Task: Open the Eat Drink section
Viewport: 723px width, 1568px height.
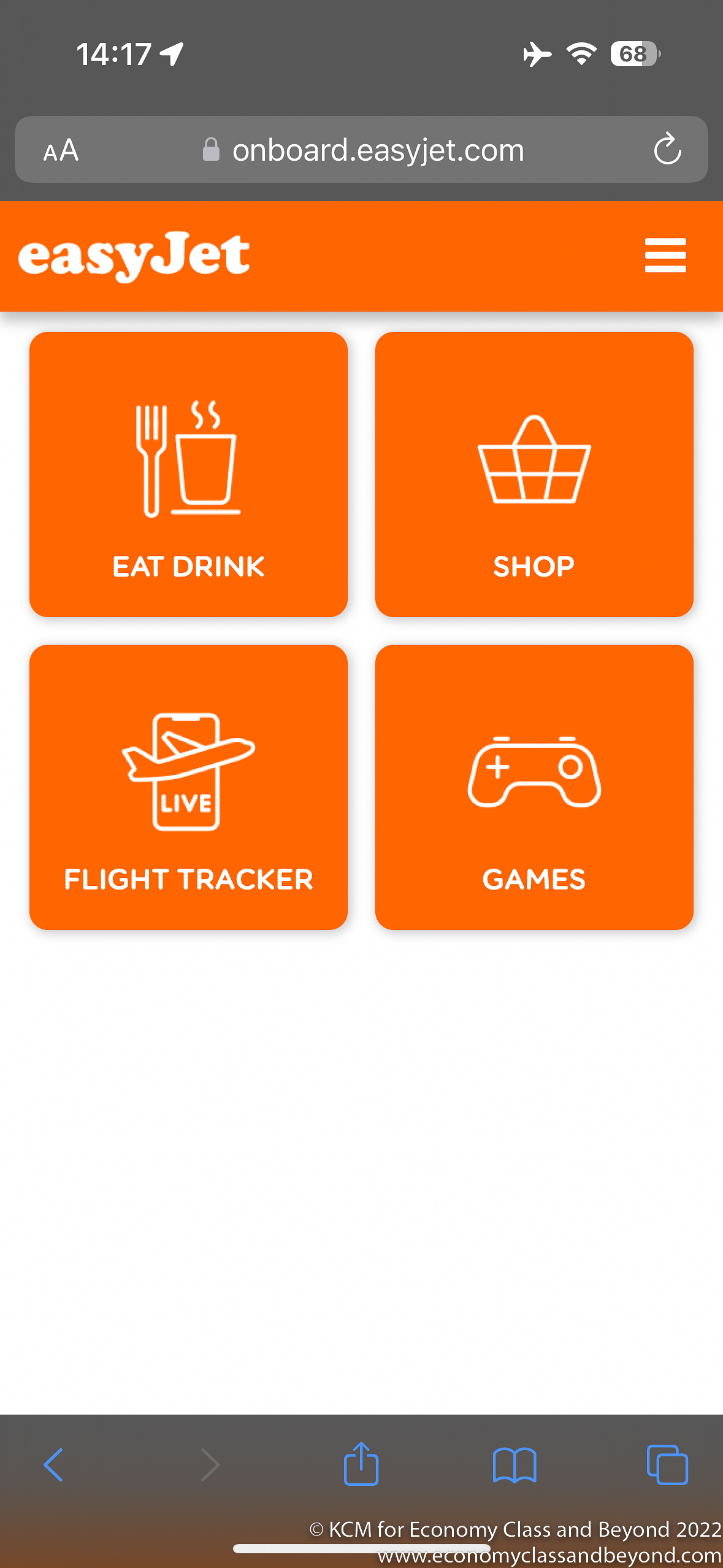Action: pyautogui.click(x=188, y=474)
